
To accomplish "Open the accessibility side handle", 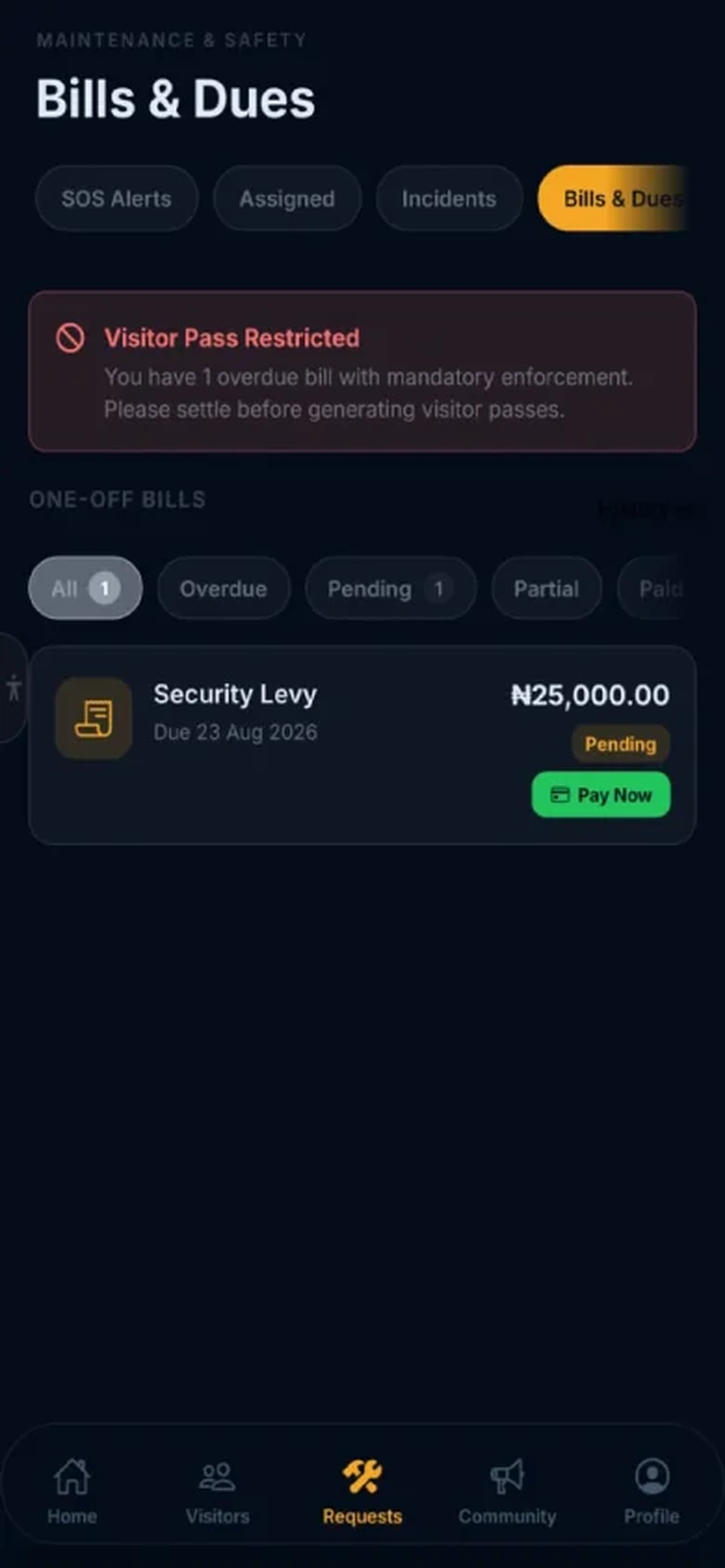I will pyautogui.click(x=13, y=688).
